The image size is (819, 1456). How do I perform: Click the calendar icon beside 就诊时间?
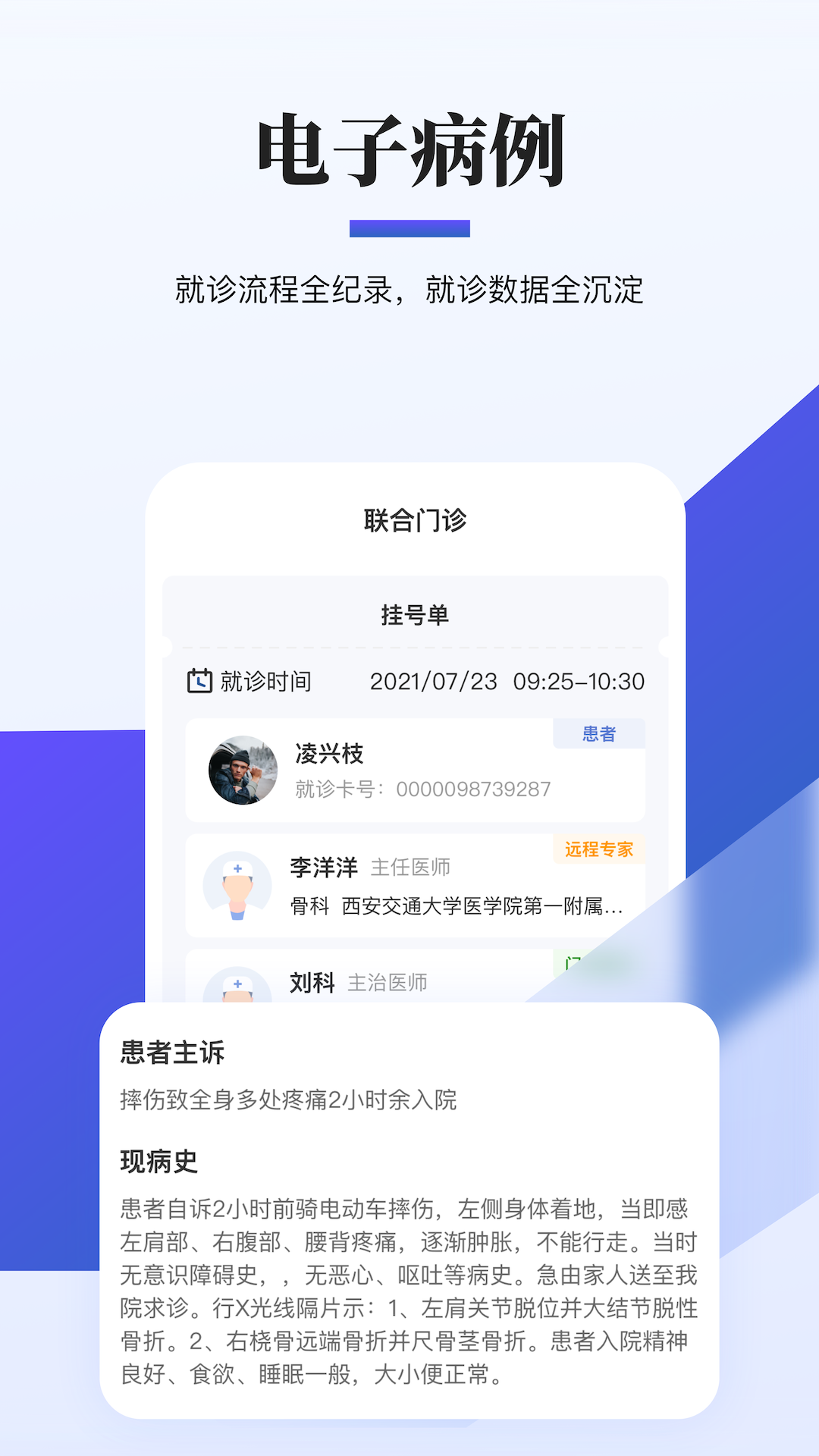tap(199, 681)
